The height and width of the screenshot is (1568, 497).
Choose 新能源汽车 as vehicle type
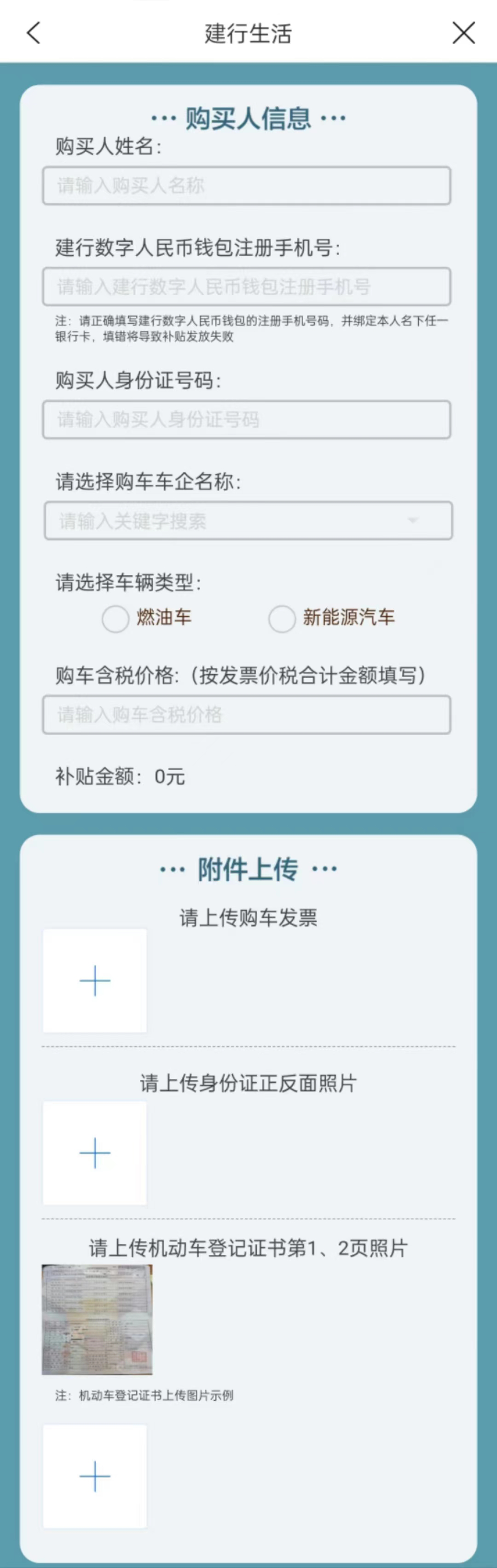(x=282, y=619)
